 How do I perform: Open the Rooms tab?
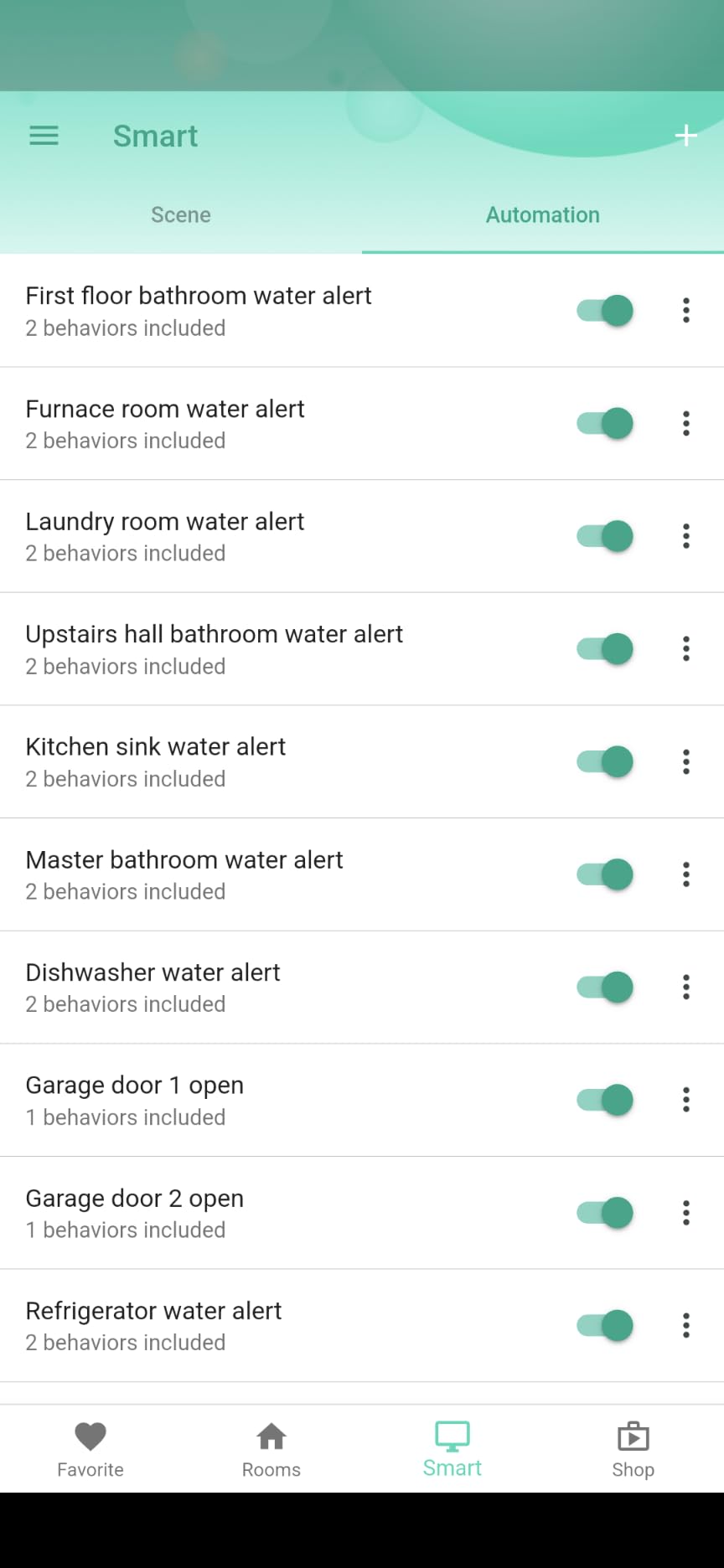[271, 1450]
